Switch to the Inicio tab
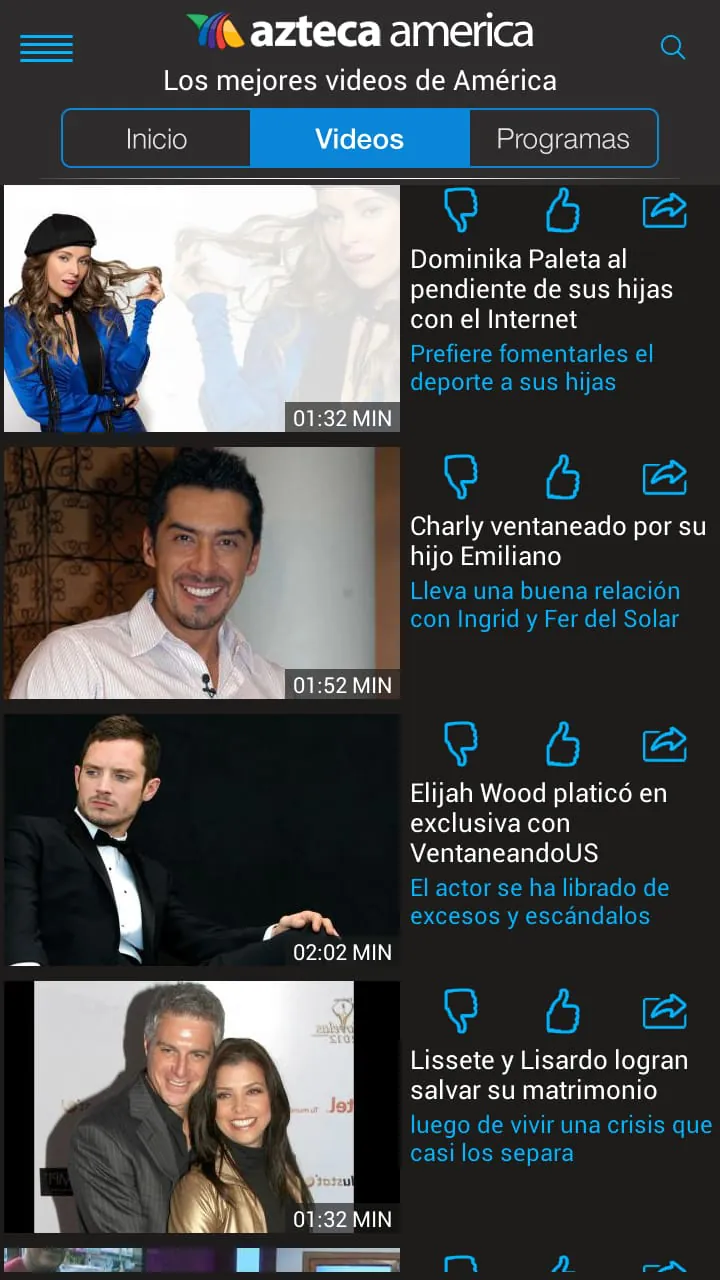The height and width of the screenshot is (1280, 720). point(155,138)
